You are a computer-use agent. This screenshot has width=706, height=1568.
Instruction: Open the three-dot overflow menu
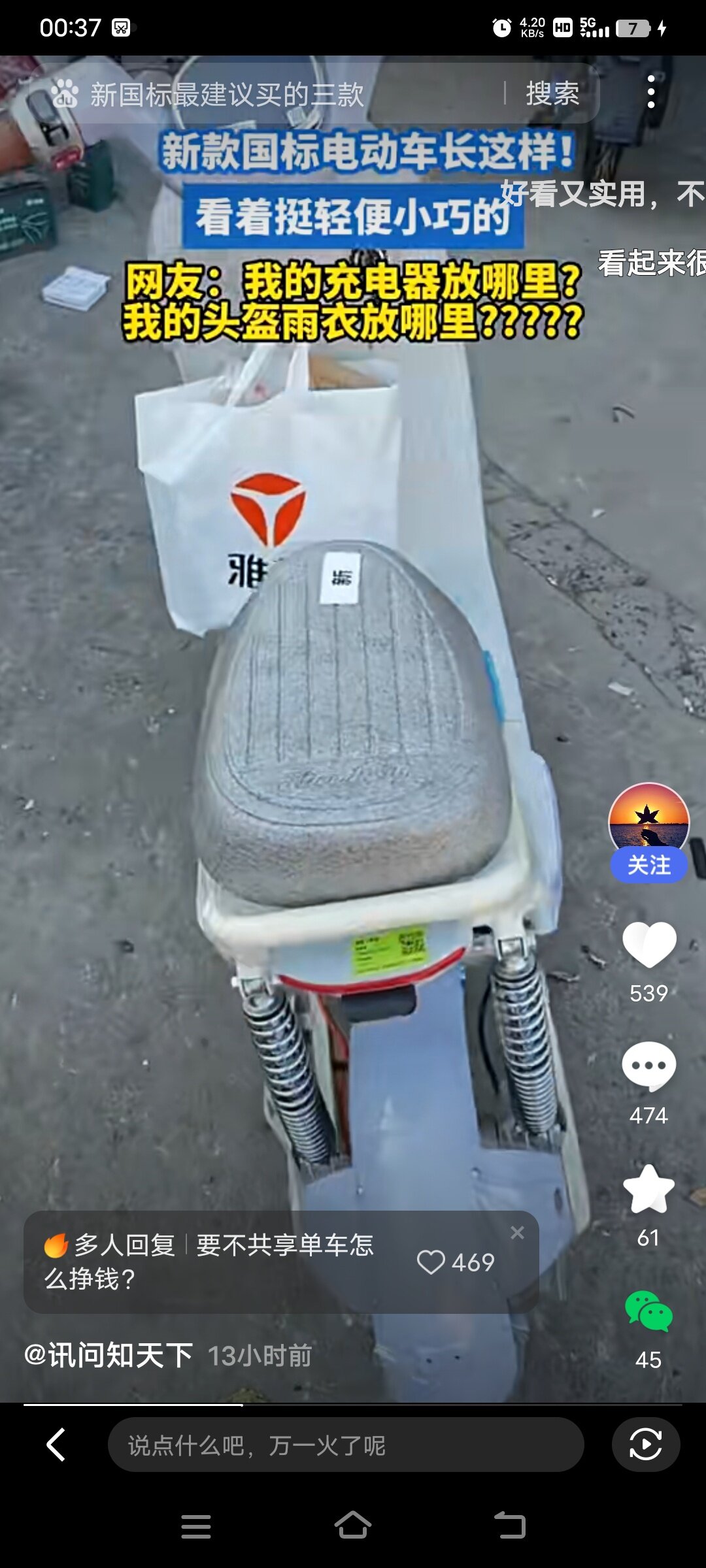click(650, 91)
